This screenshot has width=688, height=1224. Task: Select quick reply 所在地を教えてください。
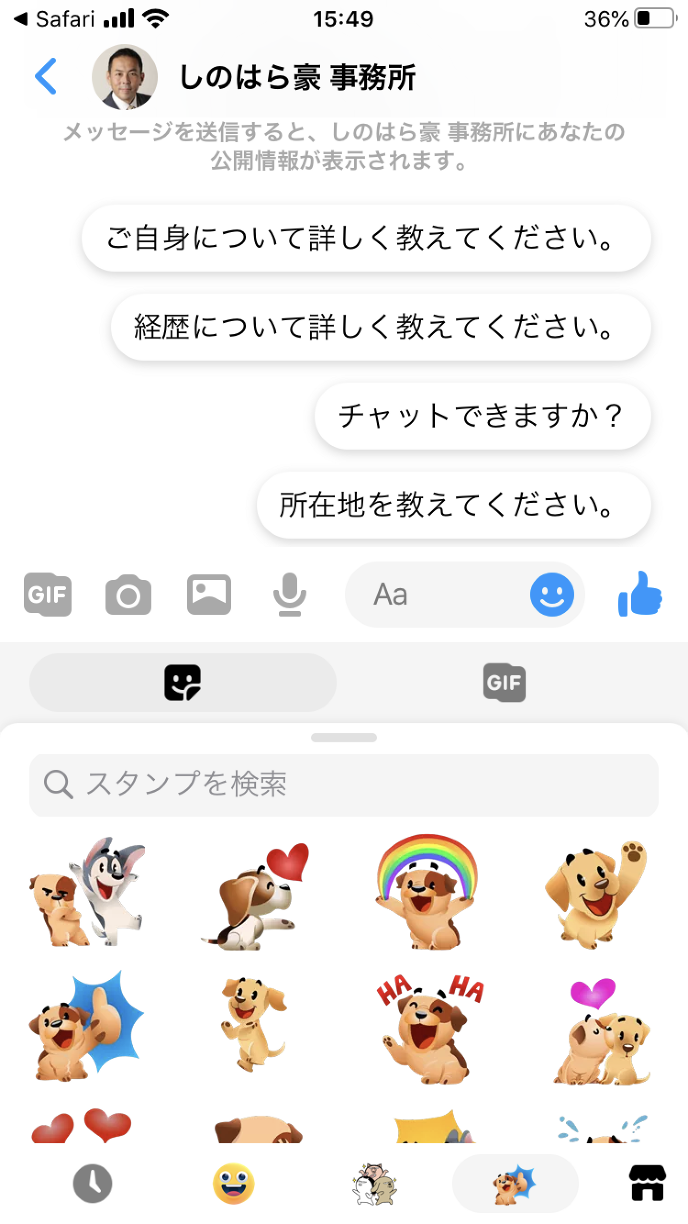pos(453,505)
